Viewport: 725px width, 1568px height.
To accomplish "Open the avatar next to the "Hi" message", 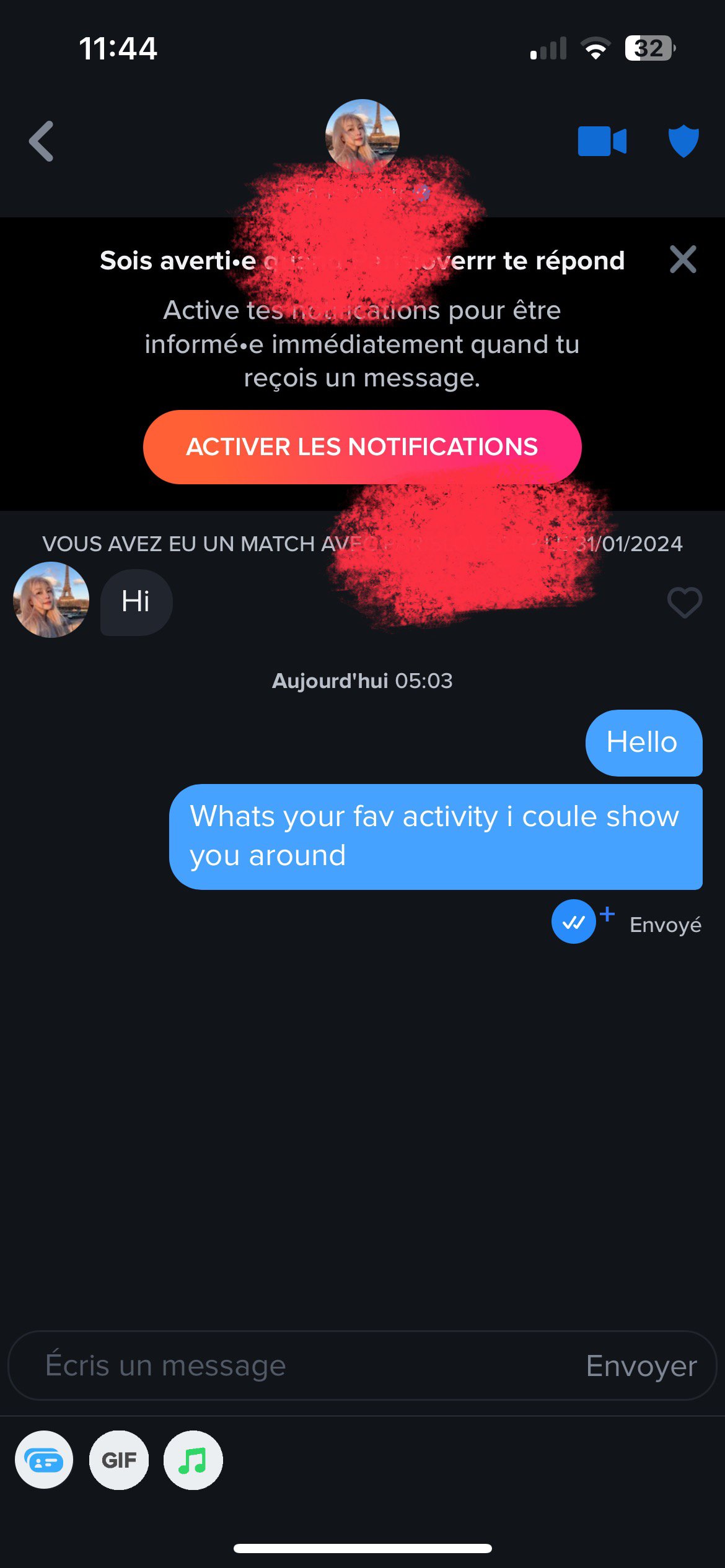I will pos(51,600).
